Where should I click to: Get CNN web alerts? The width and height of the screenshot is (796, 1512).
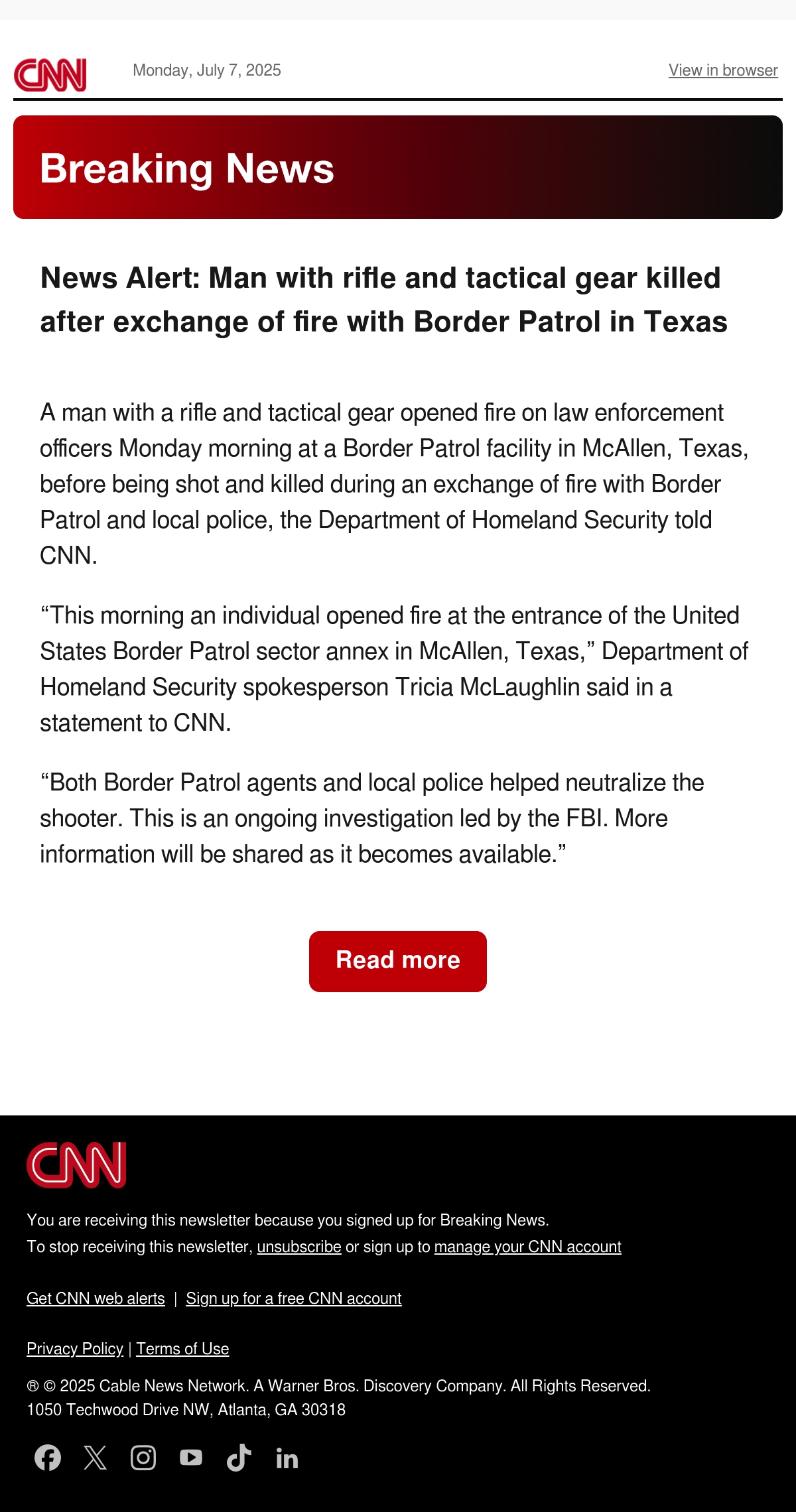coord(96,1298)
